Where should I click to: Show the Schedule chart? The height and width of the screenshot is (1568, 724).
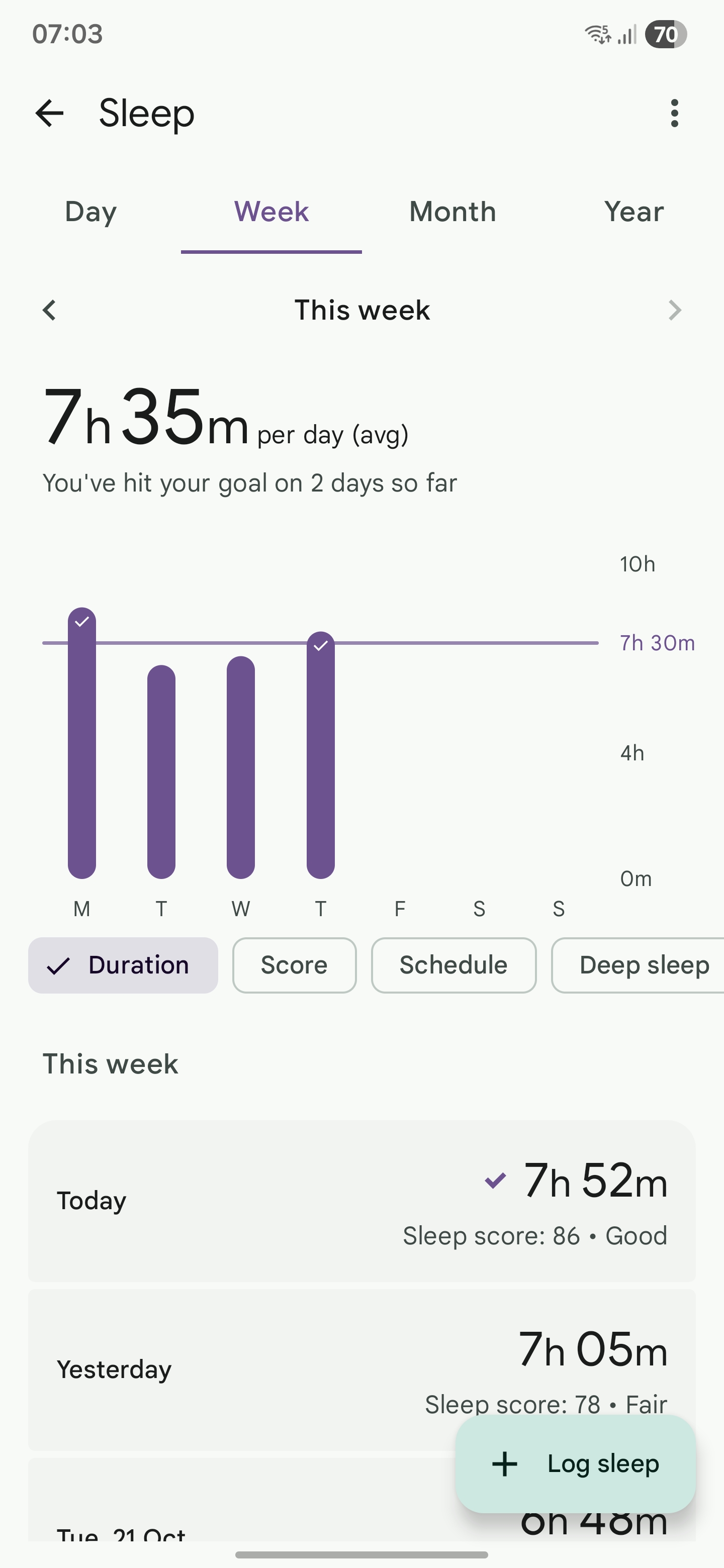[454, 965]
